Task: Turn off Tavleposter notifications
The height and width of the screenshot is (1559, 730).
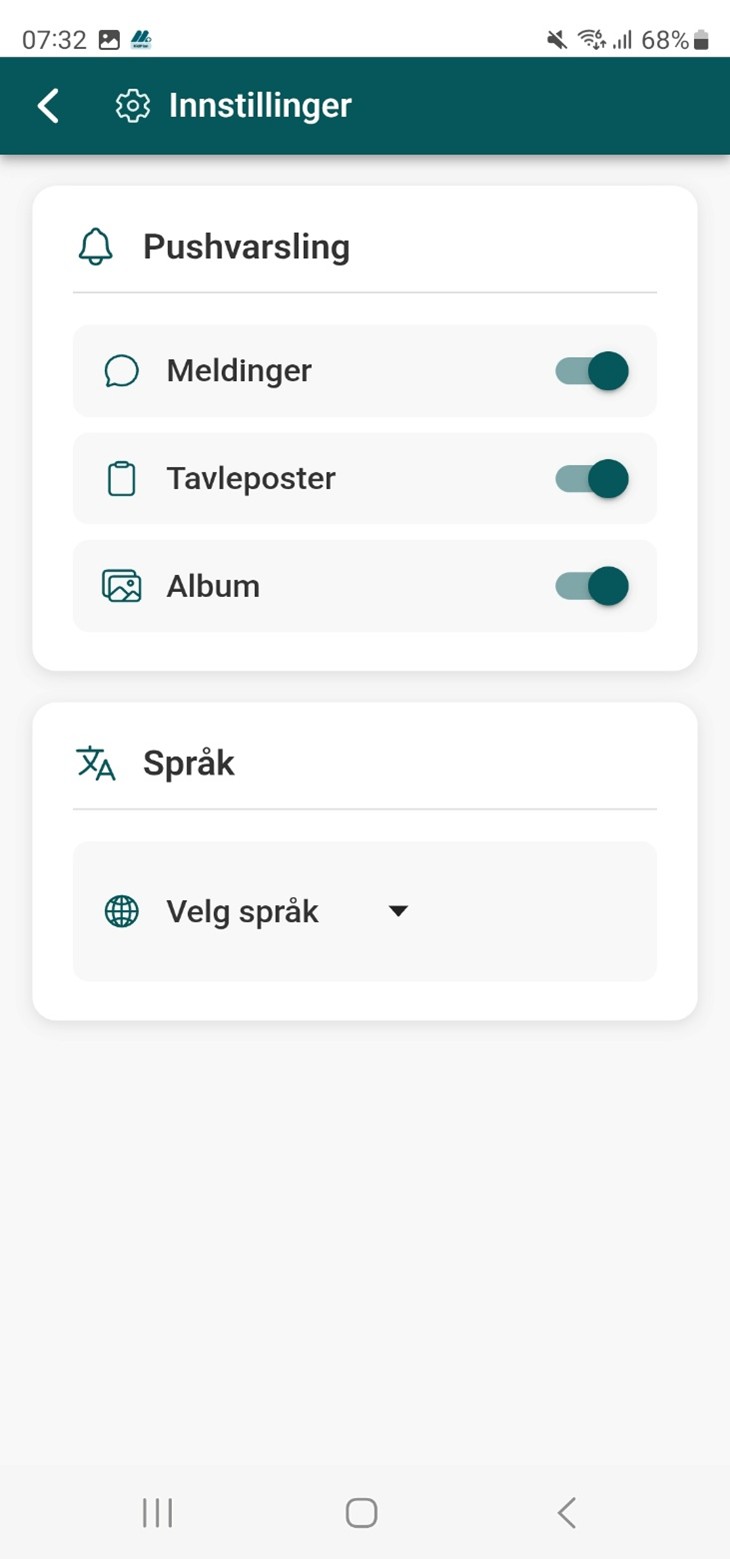Action: tap(592, 479)
